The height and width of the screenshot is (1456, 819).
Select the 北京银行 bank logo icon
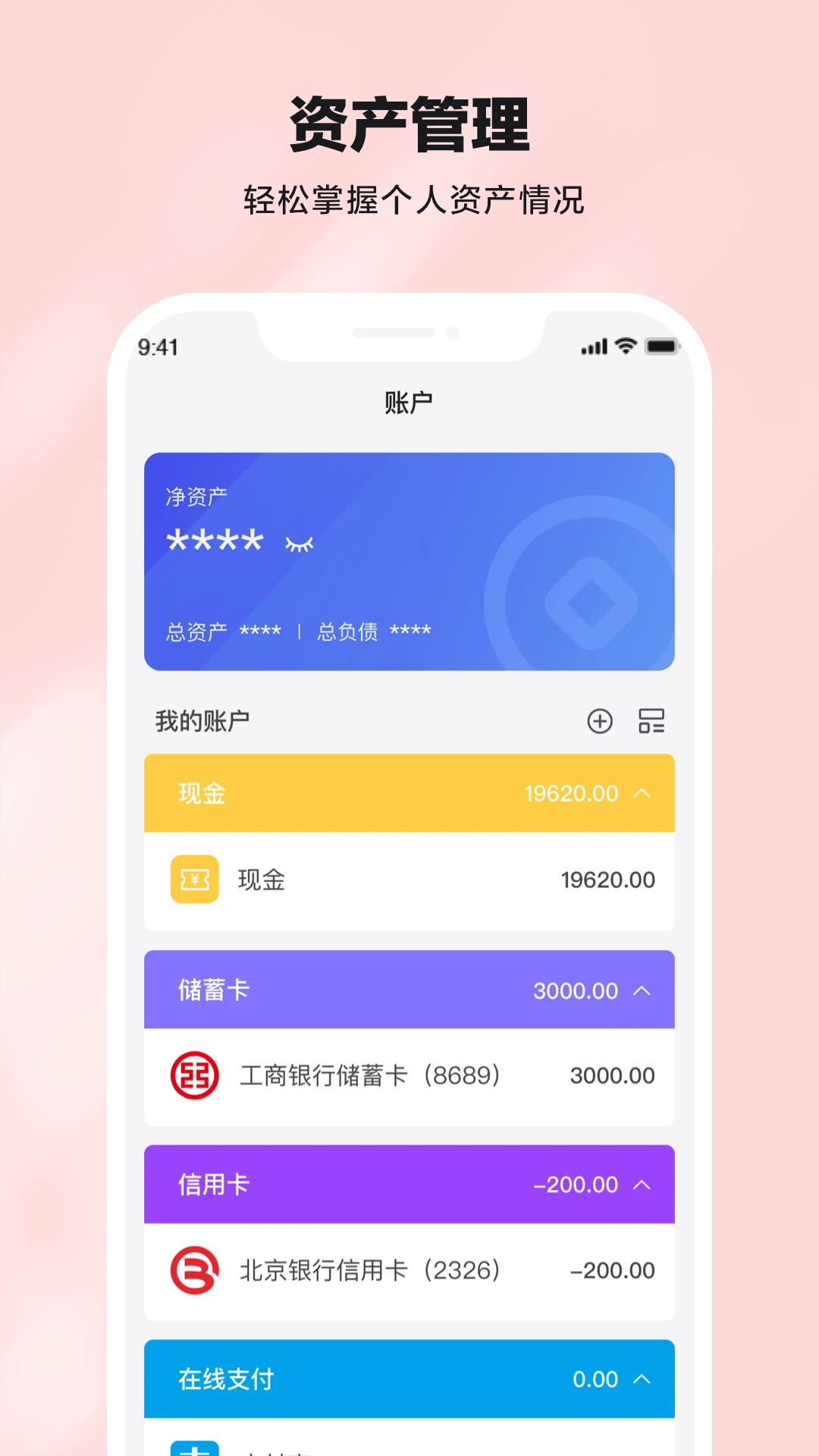[x=194, y=1270]
